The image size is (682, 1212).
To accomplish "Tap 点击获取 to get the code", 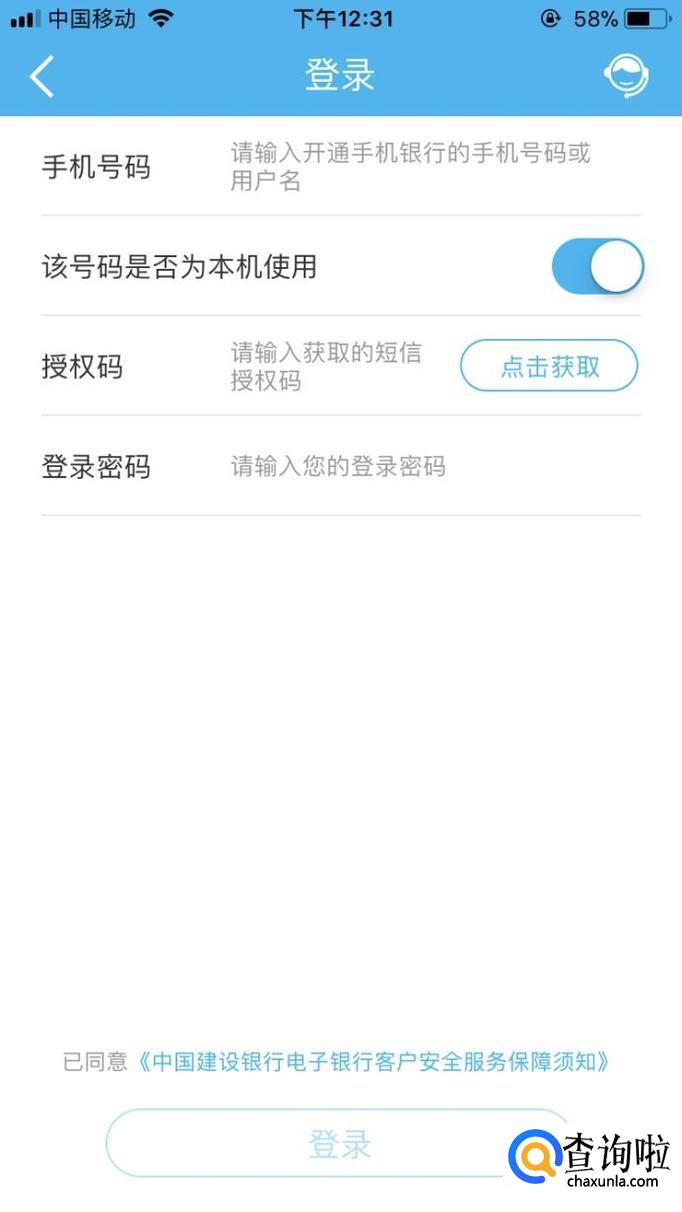I will click(x=549, y=366).
